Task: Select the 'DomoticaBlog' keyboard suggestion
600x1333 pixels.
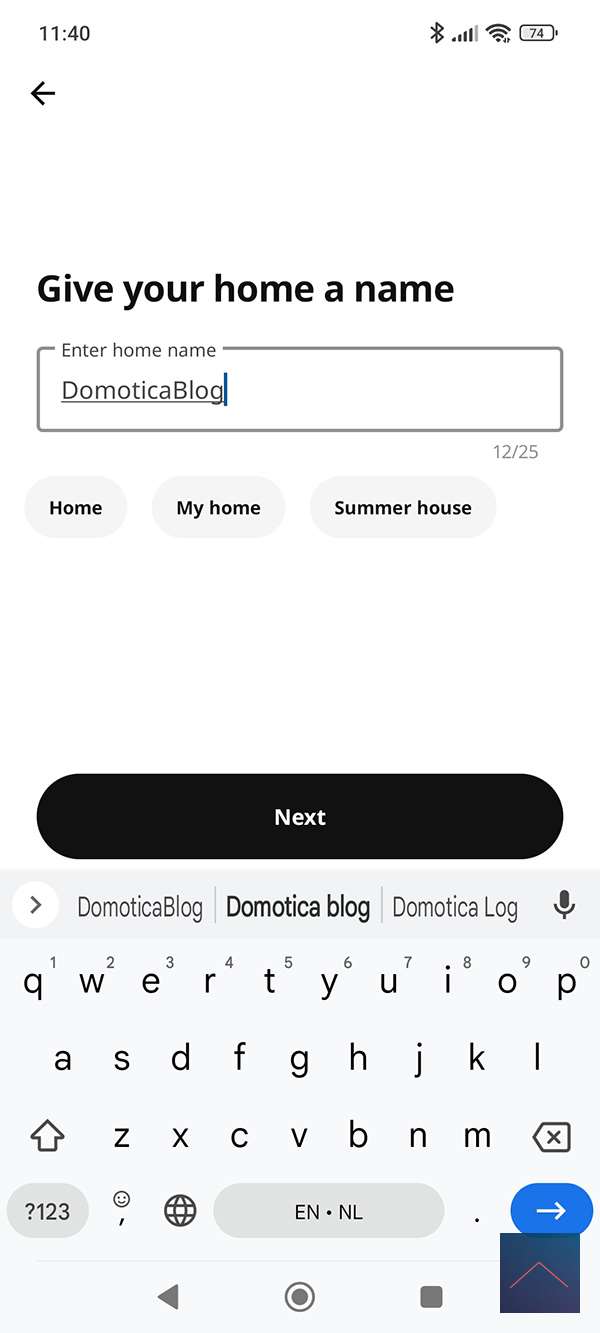Action: 140,907
